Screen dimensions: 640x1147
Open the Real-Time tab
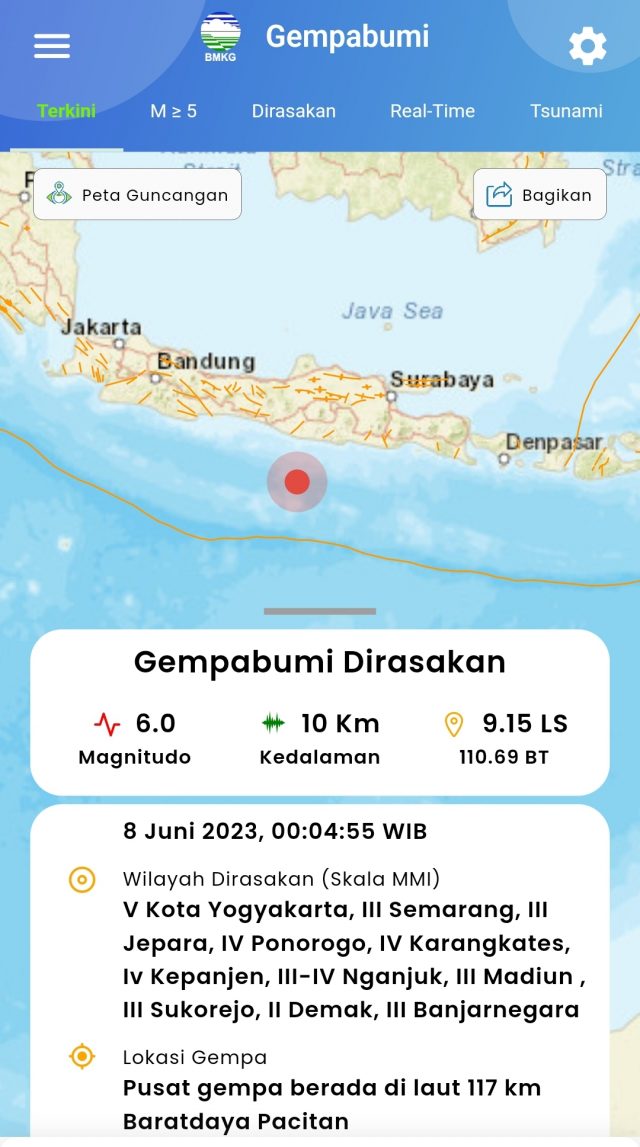coord(432,111)
